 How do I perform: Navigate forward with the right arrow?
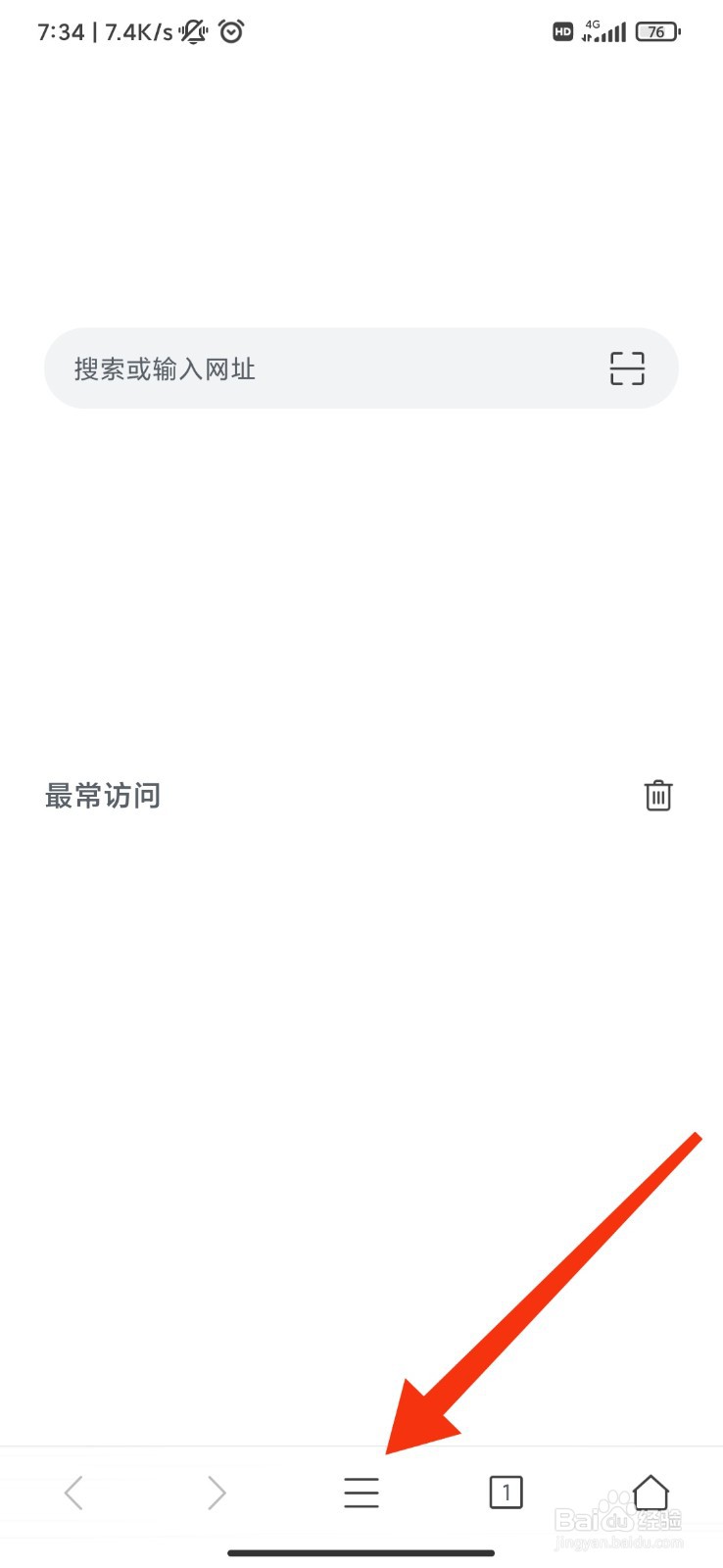point(217,1493)
